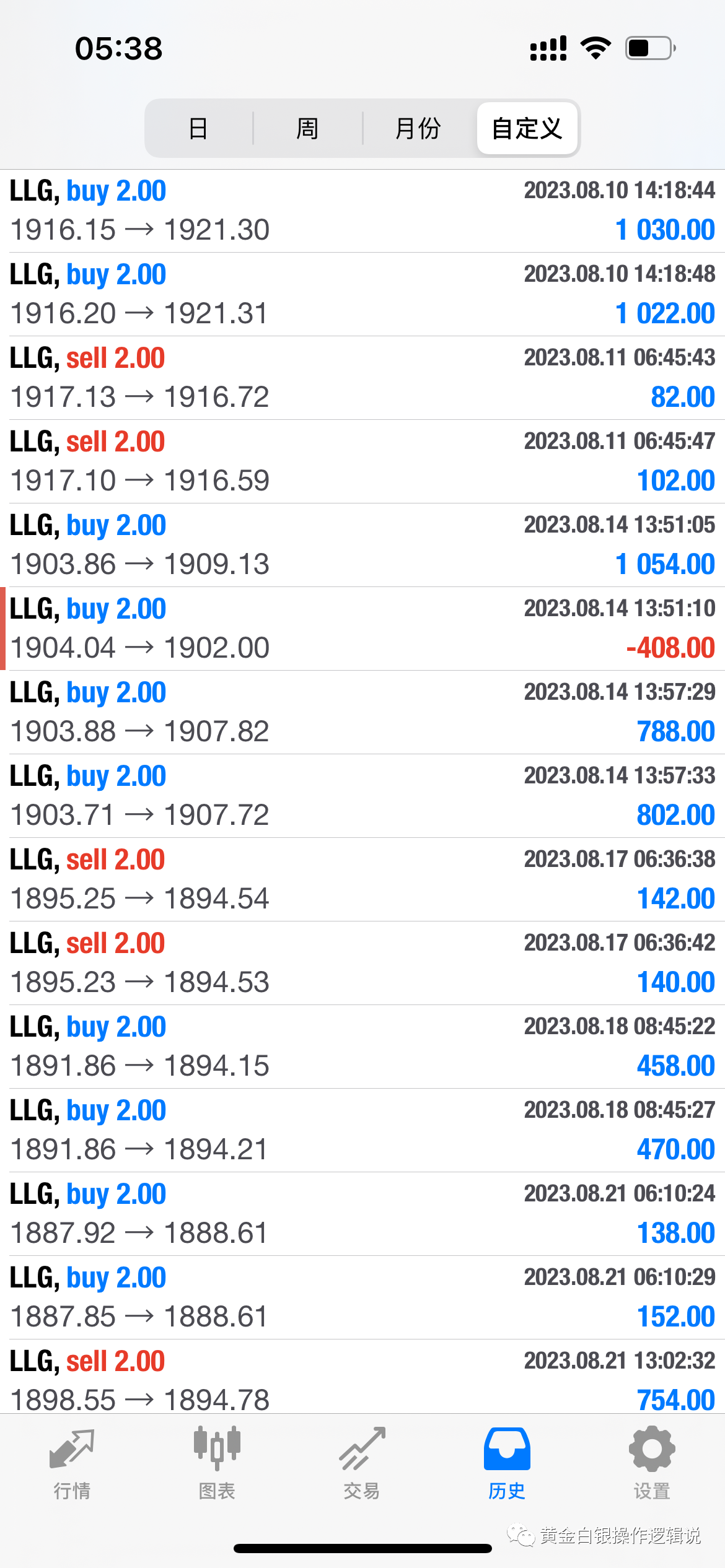Open the sell trade dated 2023.08.17 06:36:38
This screenshot has width=725, height=1568.
pyautogui.click(x=362, y=879)
